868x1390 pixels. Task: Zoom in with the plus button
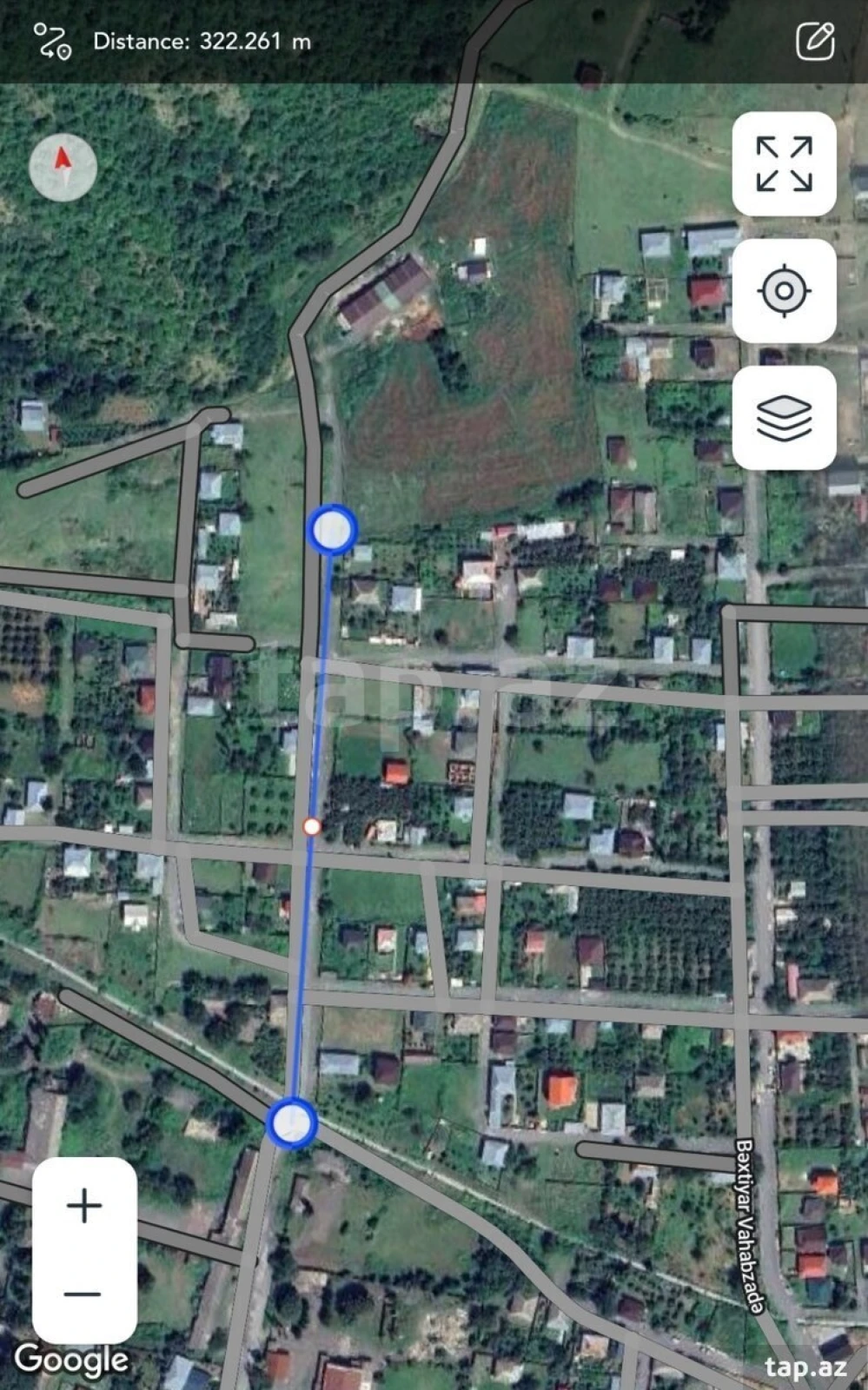click(84, 1206)
